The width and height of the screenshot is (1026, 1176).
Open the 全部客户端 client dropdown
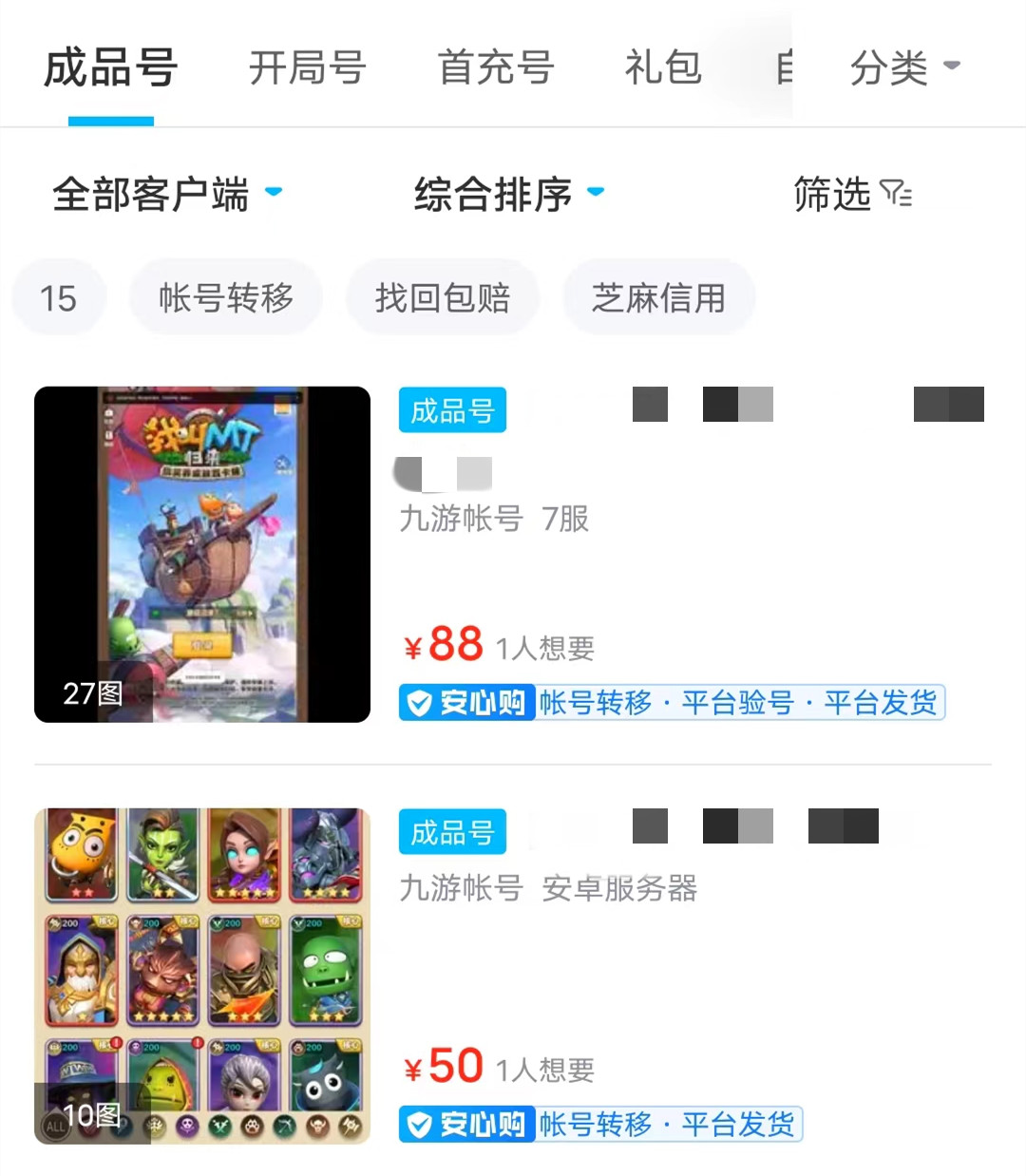166,195
